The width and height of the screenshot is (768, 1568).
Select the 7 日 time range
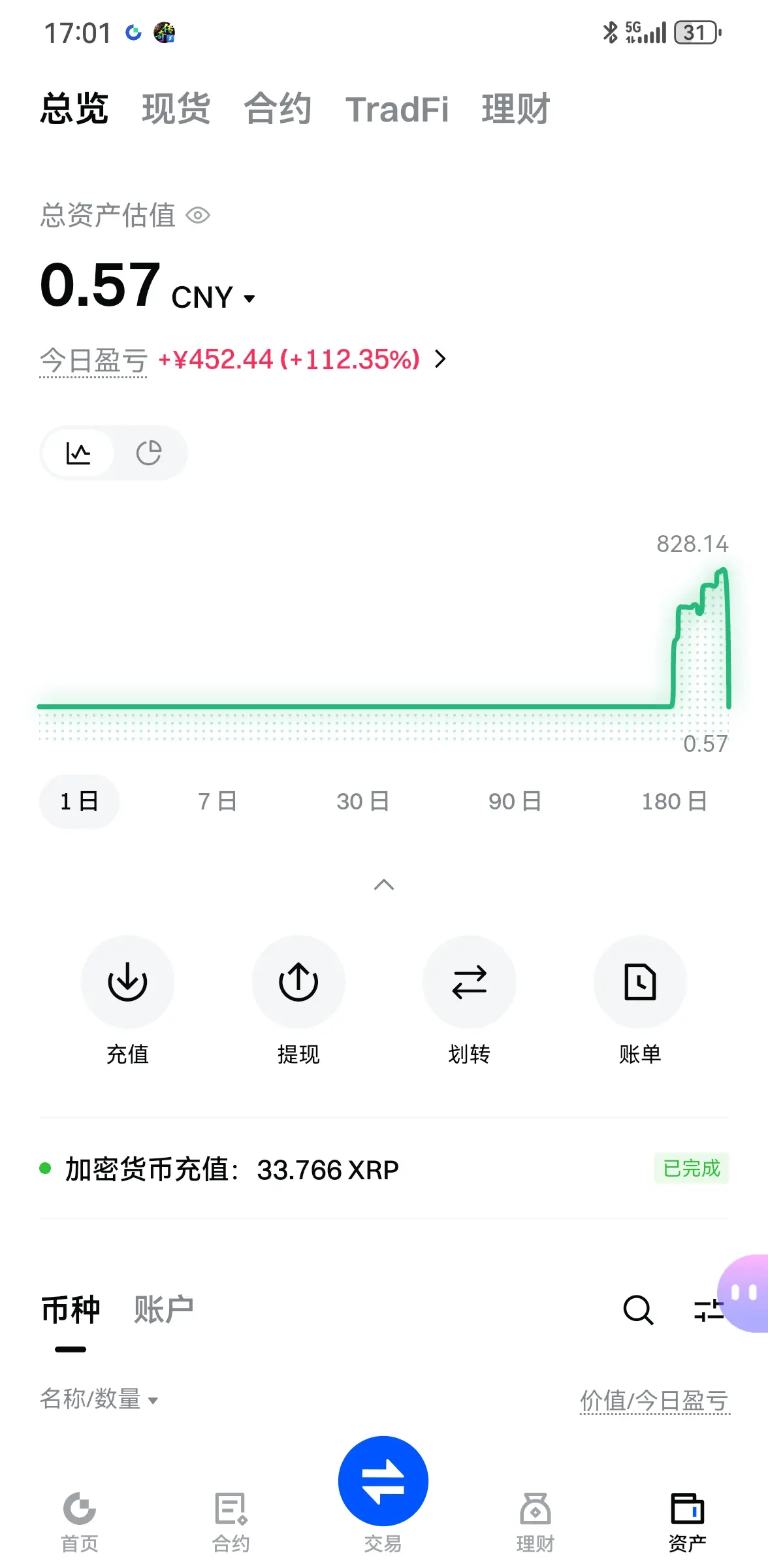pos(217,801)
